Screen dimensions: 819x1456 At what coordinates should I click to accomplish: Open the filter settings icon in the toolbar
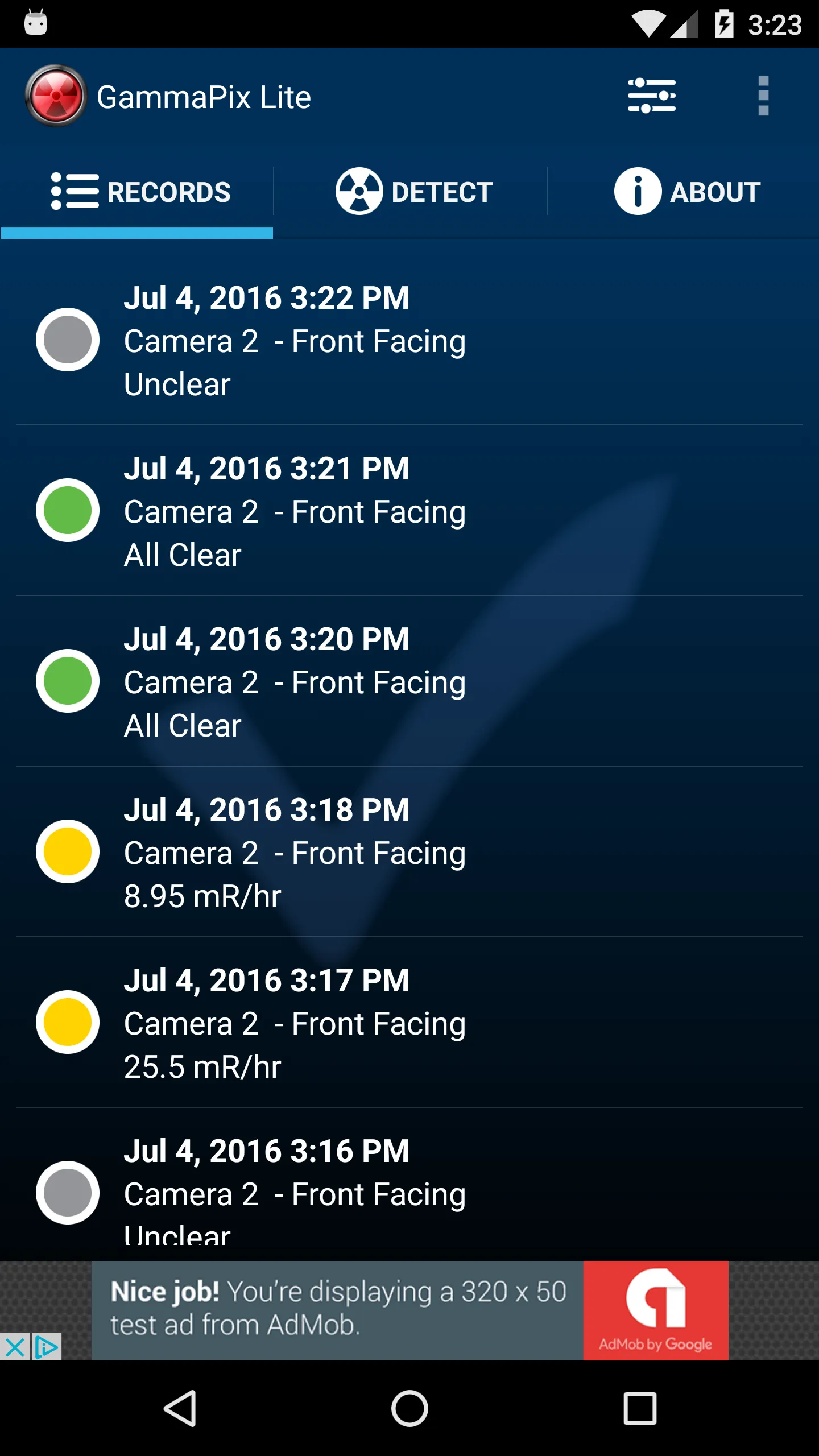coord(652,96)
